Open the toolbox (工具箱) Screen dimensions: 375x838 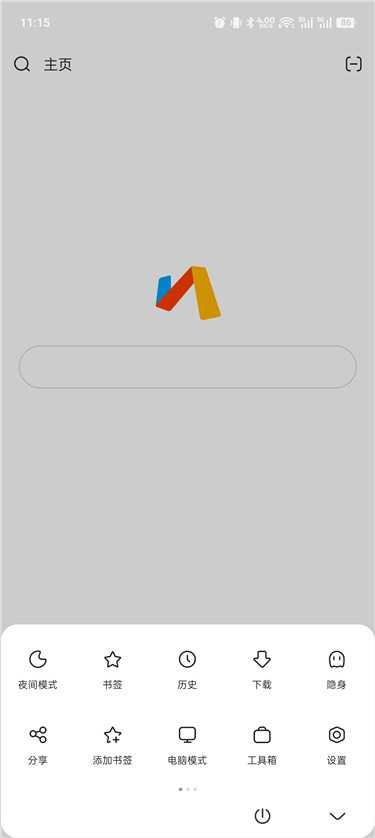[x=262, y=745]
